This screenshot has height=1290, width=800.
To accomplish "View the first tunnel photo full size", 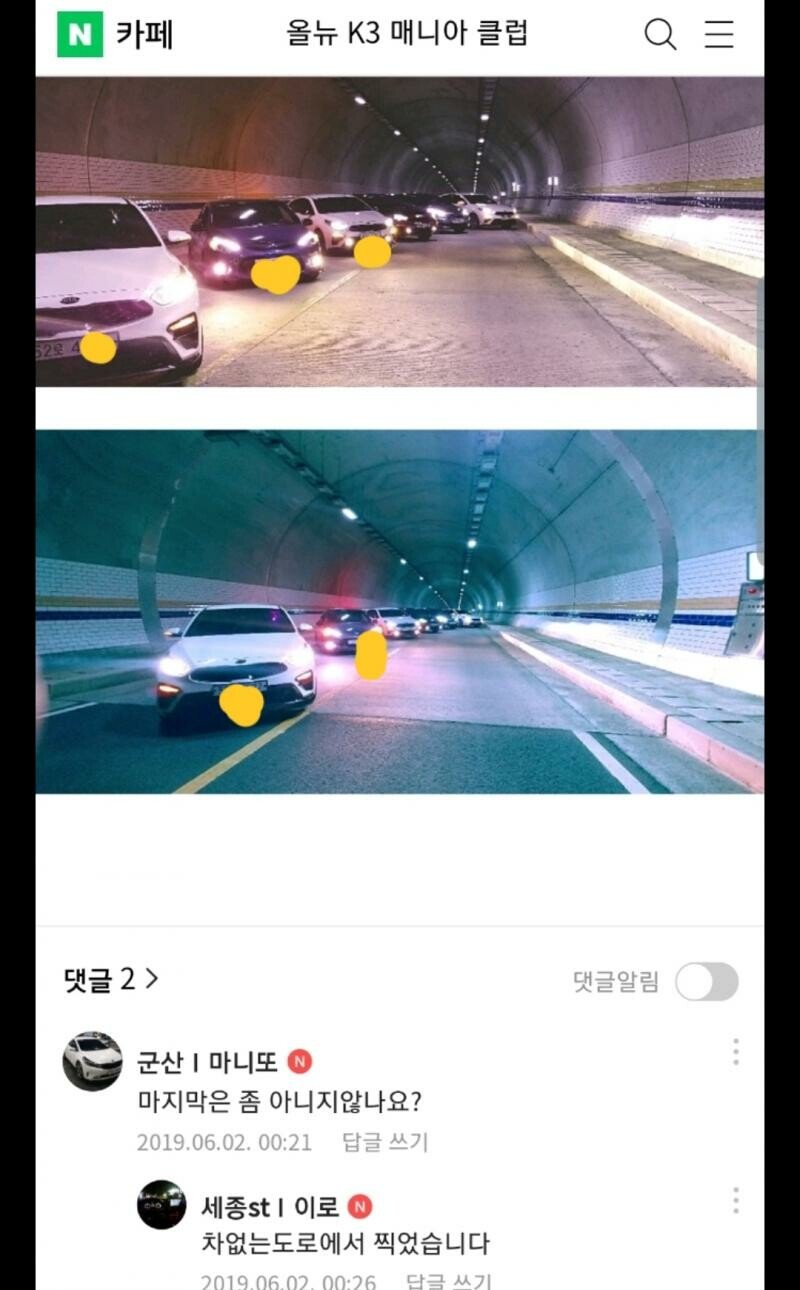I will pos(400,232).
